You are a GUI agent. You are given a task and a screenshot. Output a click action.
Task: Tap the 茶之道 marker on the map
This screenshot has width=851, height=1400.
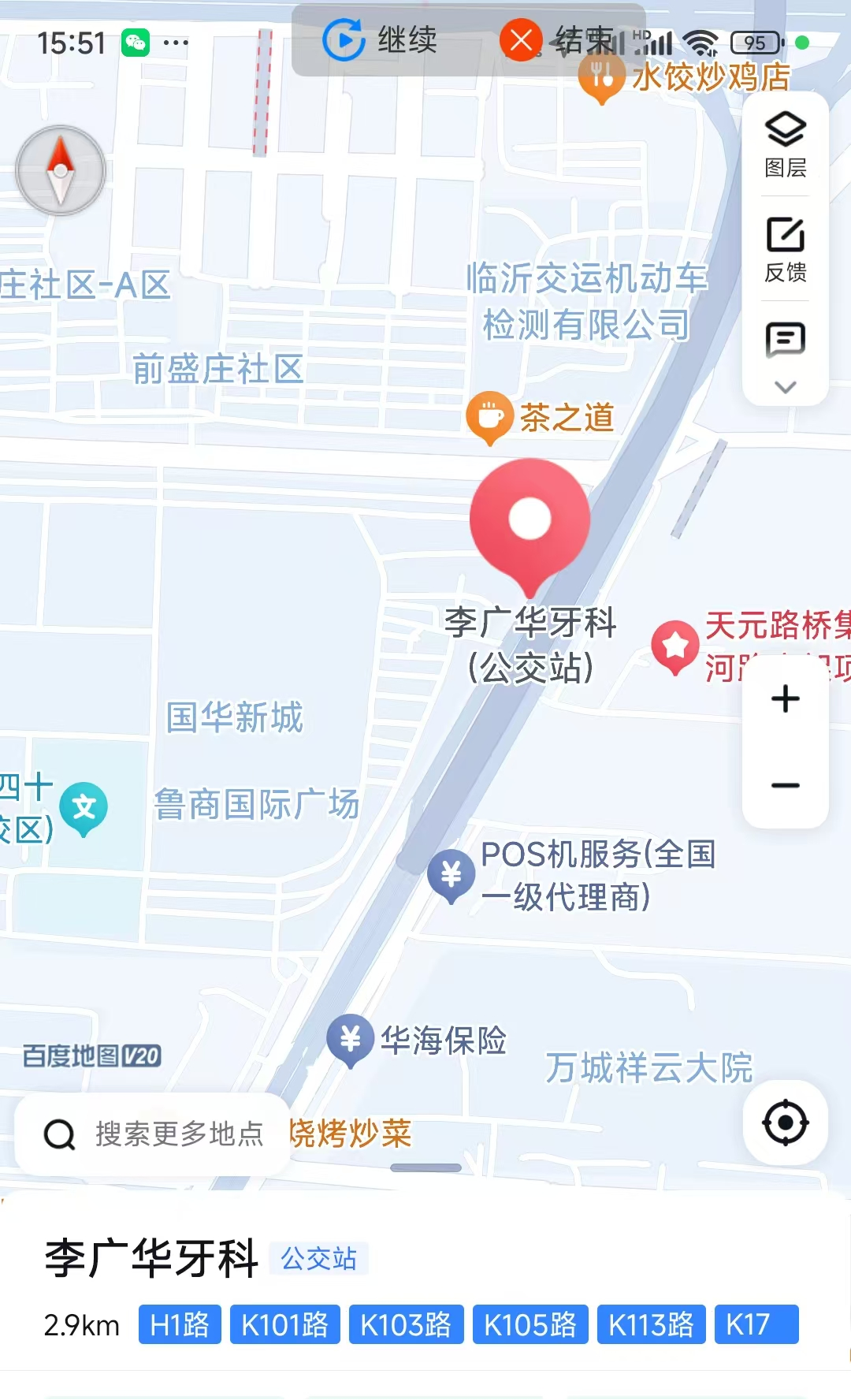click(x=491, y=415)
